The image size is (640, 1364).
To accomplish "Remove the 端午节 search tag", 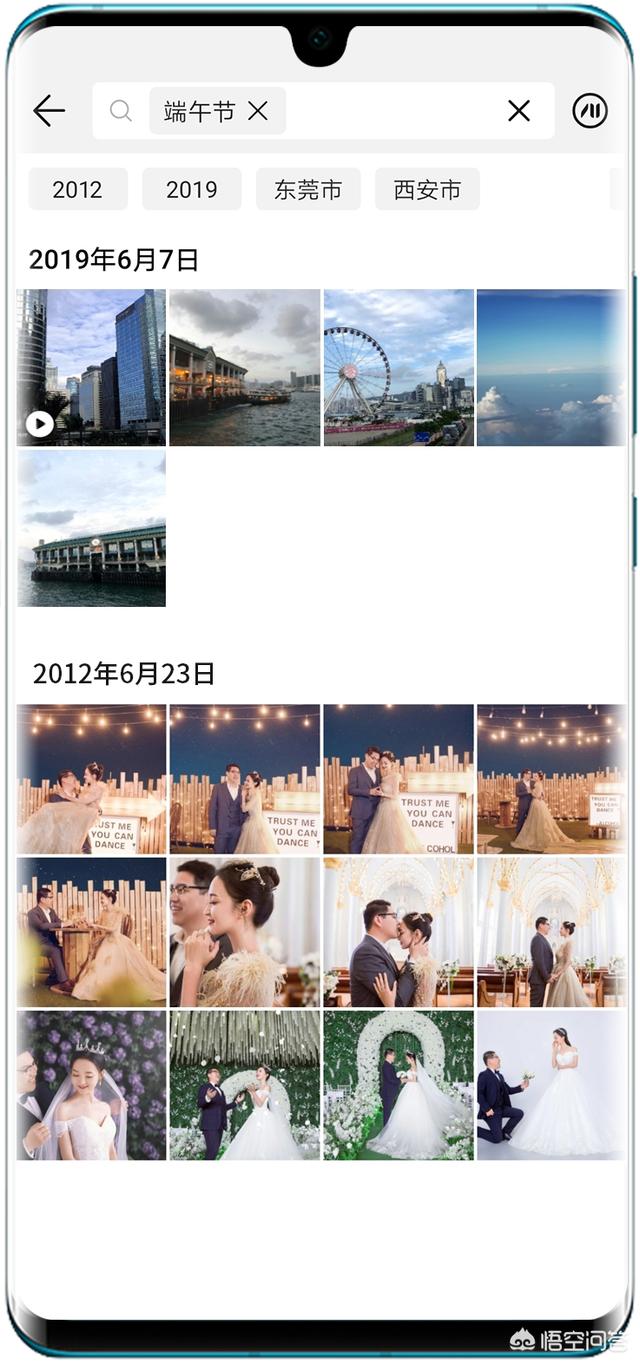I will (258, 111).
